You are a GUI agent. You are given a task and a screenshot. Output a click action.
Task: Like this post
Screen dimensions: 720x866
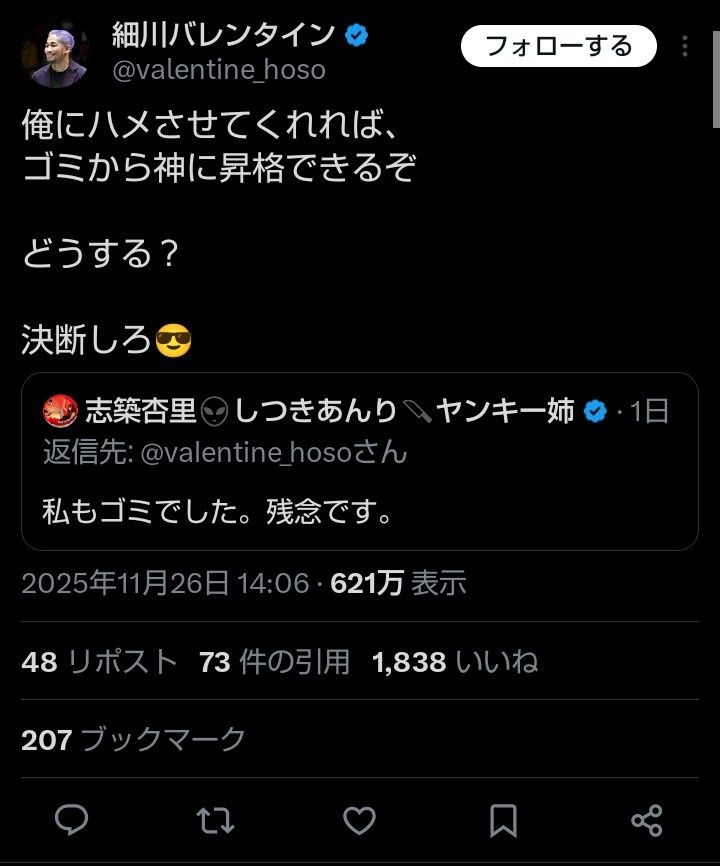click(359, 821)
